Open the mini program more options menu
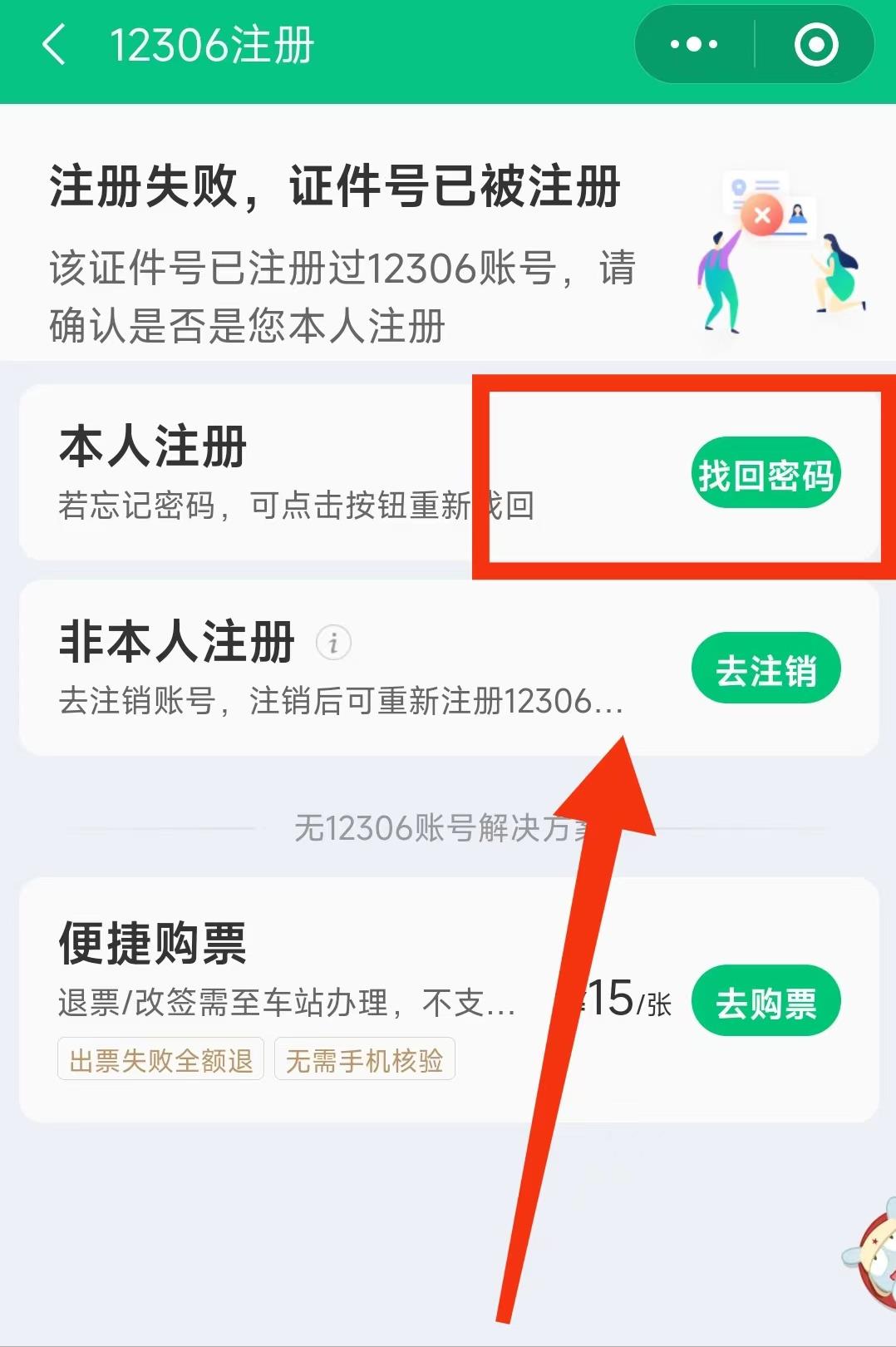Image resolution: width=896 pixels, height=1347 pixels. pos(694,45)
